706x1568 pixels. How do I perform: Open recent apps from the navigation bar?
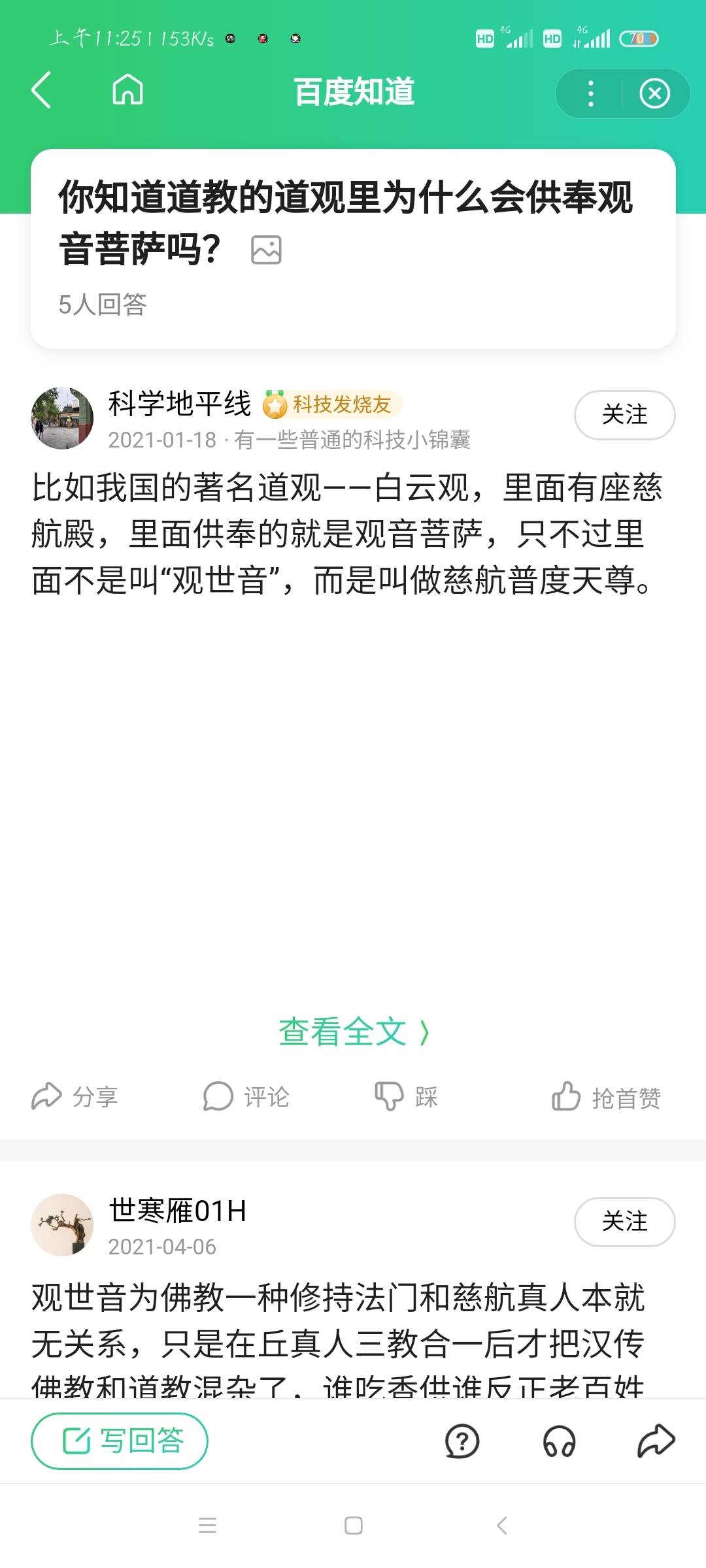click(x=207, y=1526)
